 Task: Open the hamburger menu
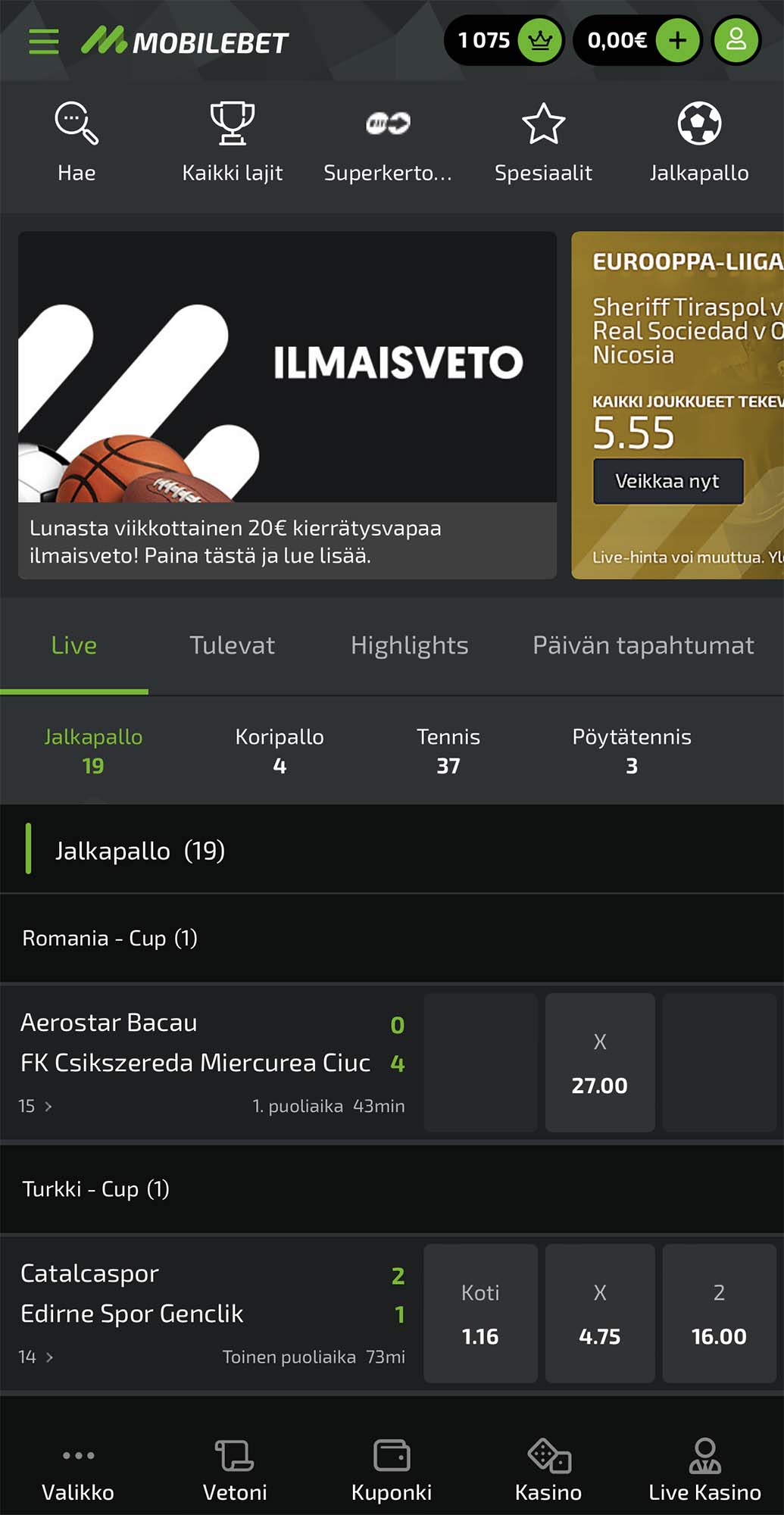(43, 41)
